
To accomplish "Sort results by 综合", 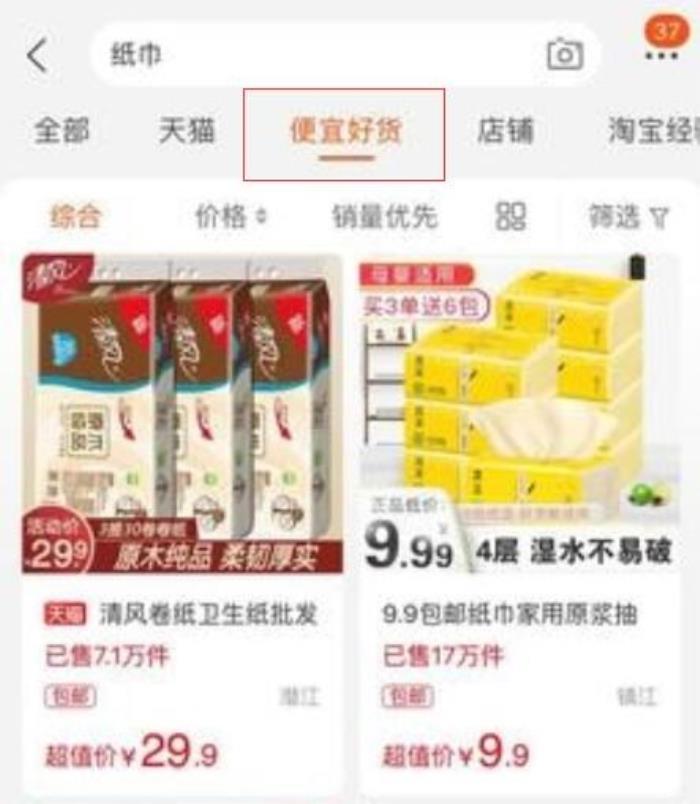I will [76, 216].
